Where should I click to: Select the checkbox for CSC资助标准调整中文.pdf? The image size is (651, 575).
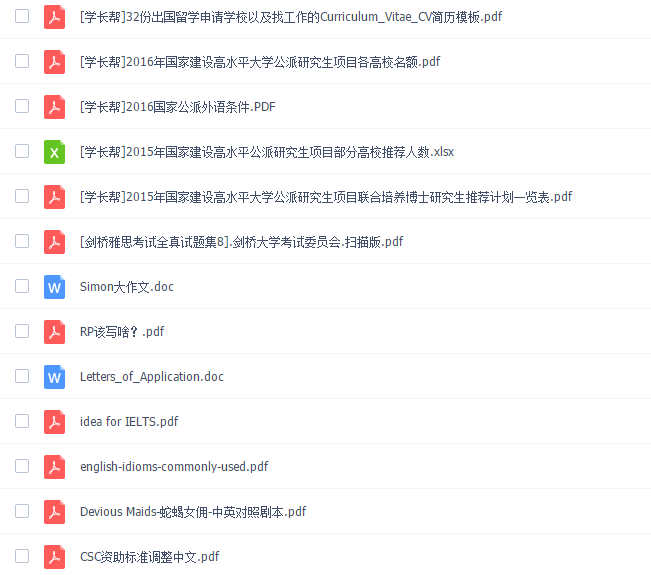pos(22,556)
